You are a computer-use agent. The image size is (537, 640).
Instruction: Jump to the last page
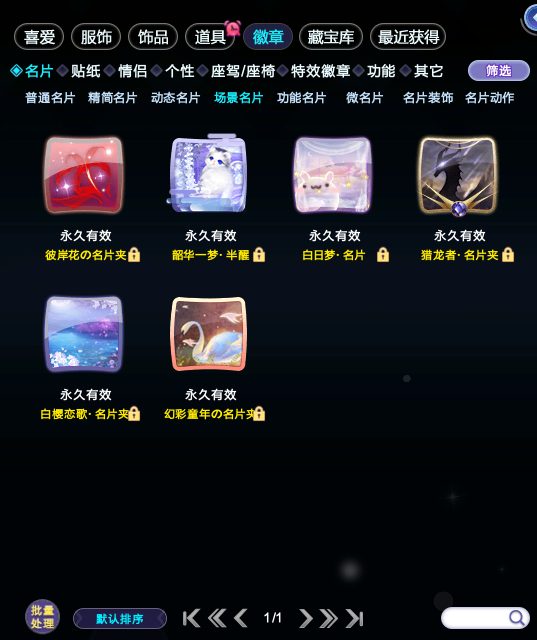click(x=355, y=618)
